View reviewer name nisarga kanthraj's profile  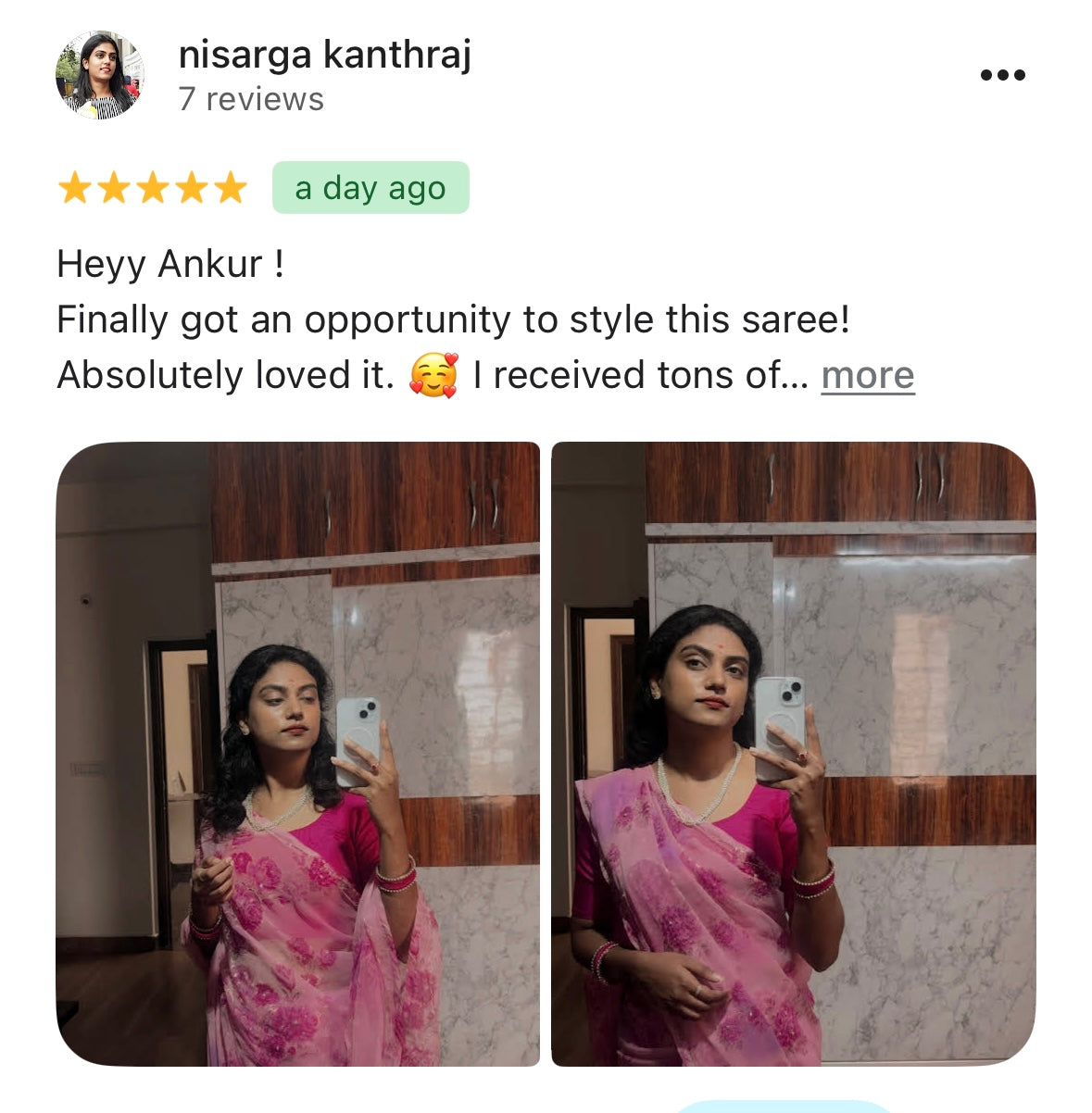click(x=324, y=55)
